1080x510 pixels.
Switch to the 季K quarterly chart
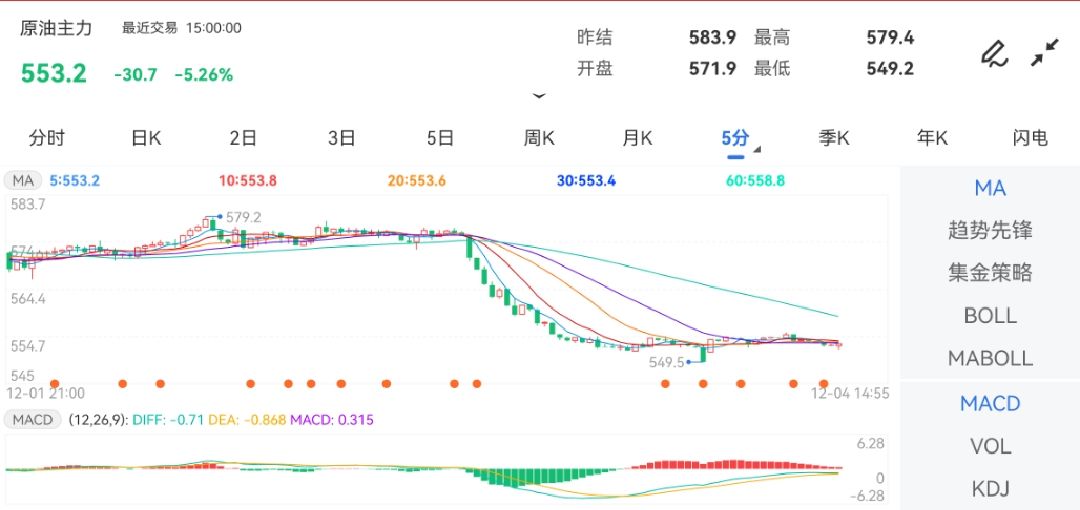(x=833, y=138)
